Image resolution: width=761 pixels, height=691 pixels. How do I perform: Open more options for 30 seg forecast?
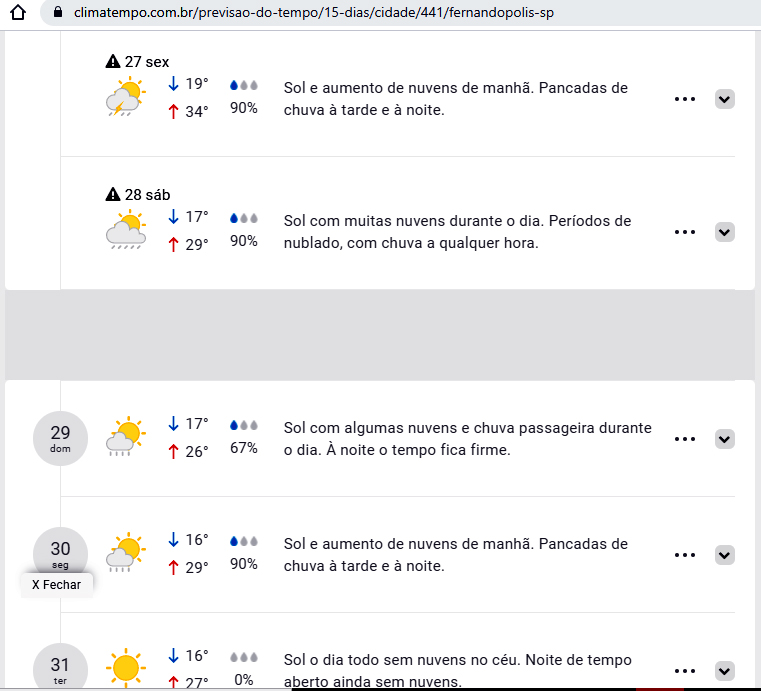pyautogui.click(x=684, y=555)
